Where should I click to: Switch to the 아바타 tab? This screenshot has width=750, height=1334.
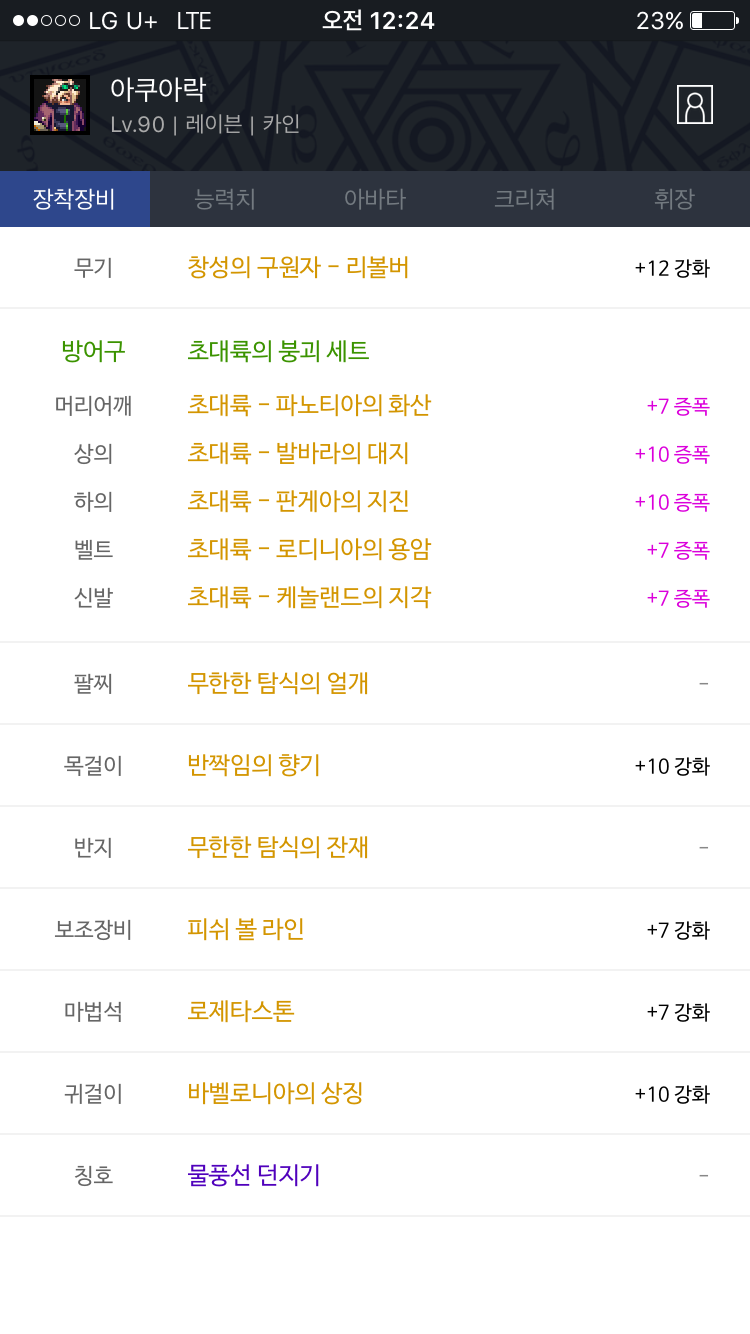(375, 199)
